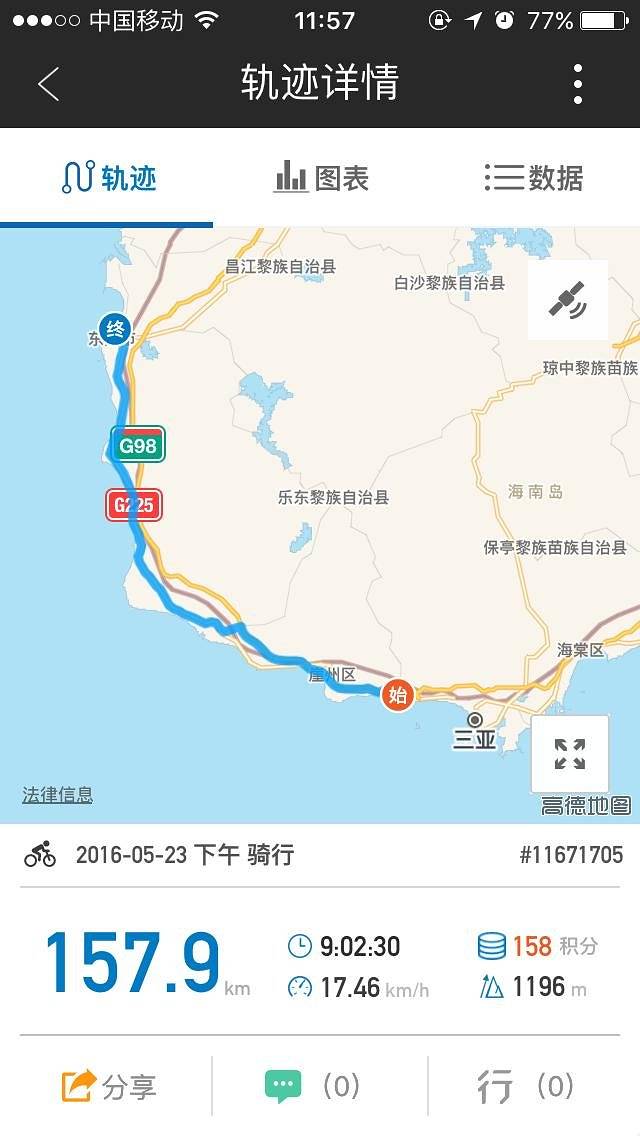
Task: Share this ride via 分享
Action: pyautogui.click(x=109, y=1086)
